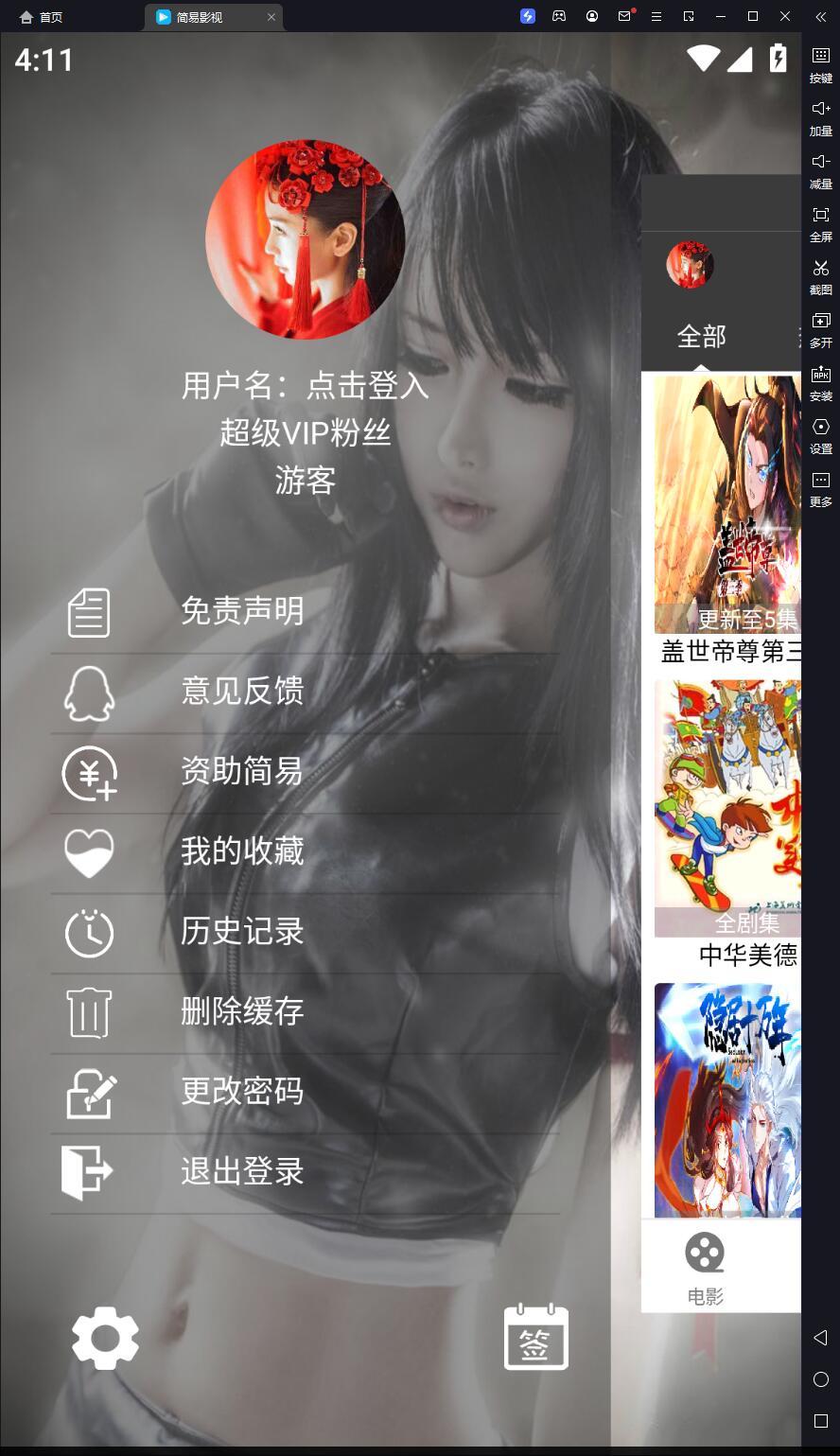Open 我的收藏 favorites
840x1456 pixels.
click(x=242, y=851)
